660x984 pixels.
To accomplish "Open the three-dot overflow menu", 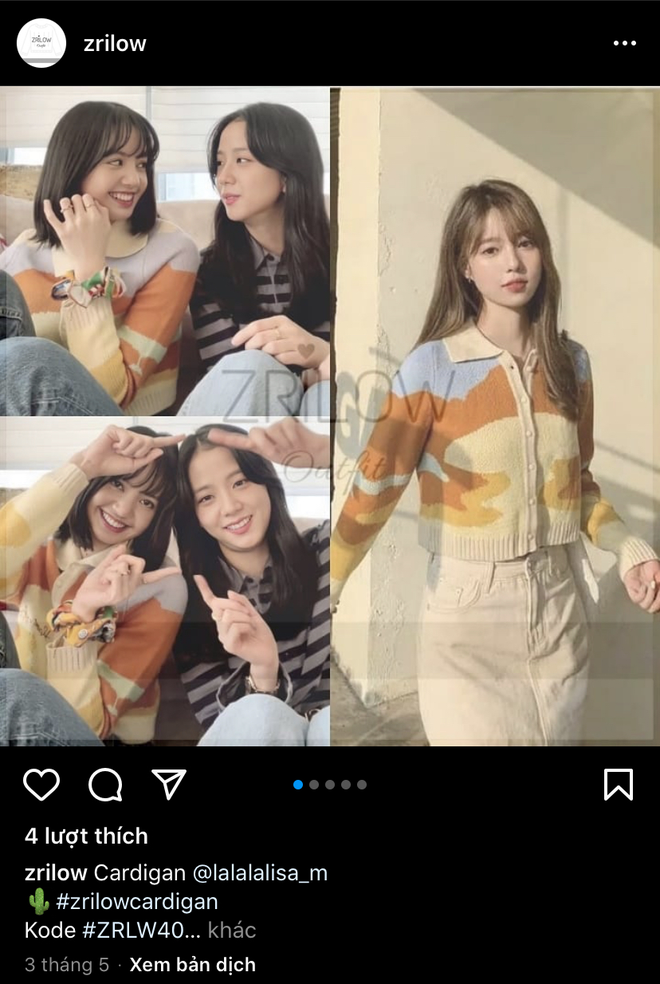I will (x=624, y=43).
